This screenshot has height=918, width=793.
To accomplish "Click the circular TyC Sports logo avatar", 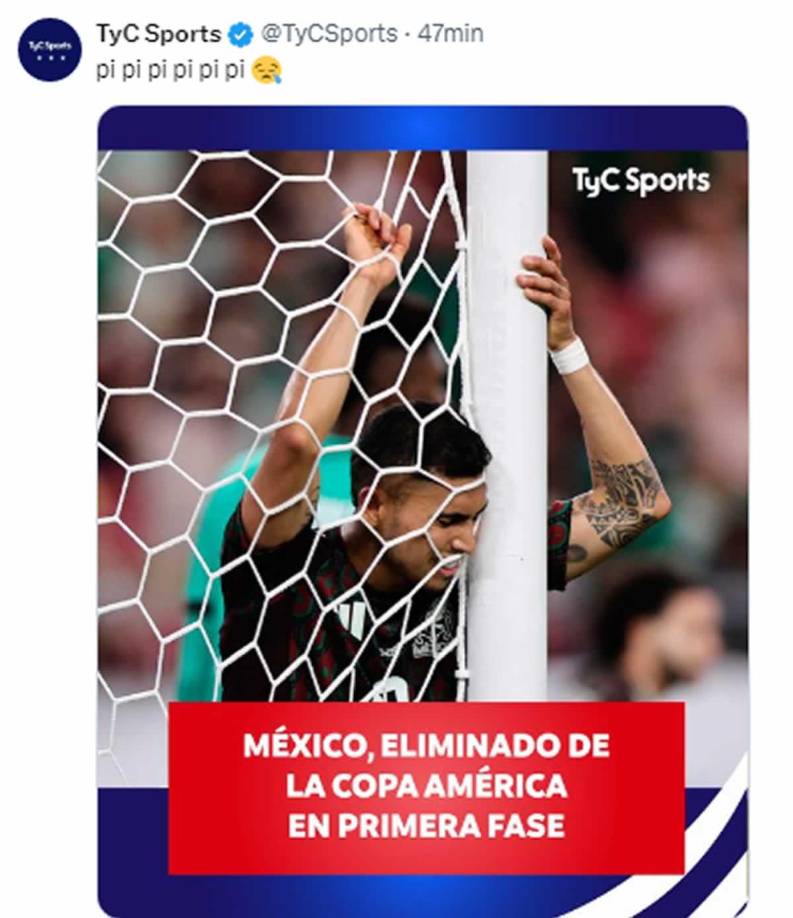I will [47, 43].
